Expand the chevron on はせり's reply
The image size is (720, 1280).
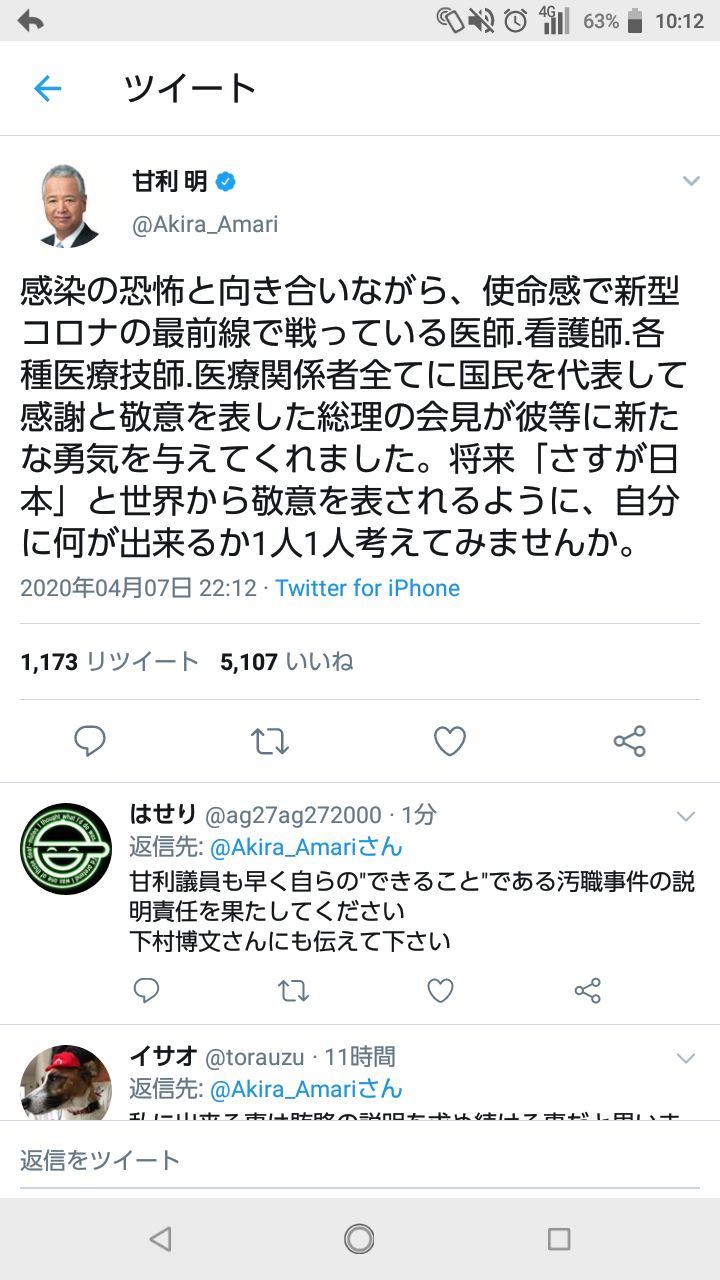[x=686, y=817]
